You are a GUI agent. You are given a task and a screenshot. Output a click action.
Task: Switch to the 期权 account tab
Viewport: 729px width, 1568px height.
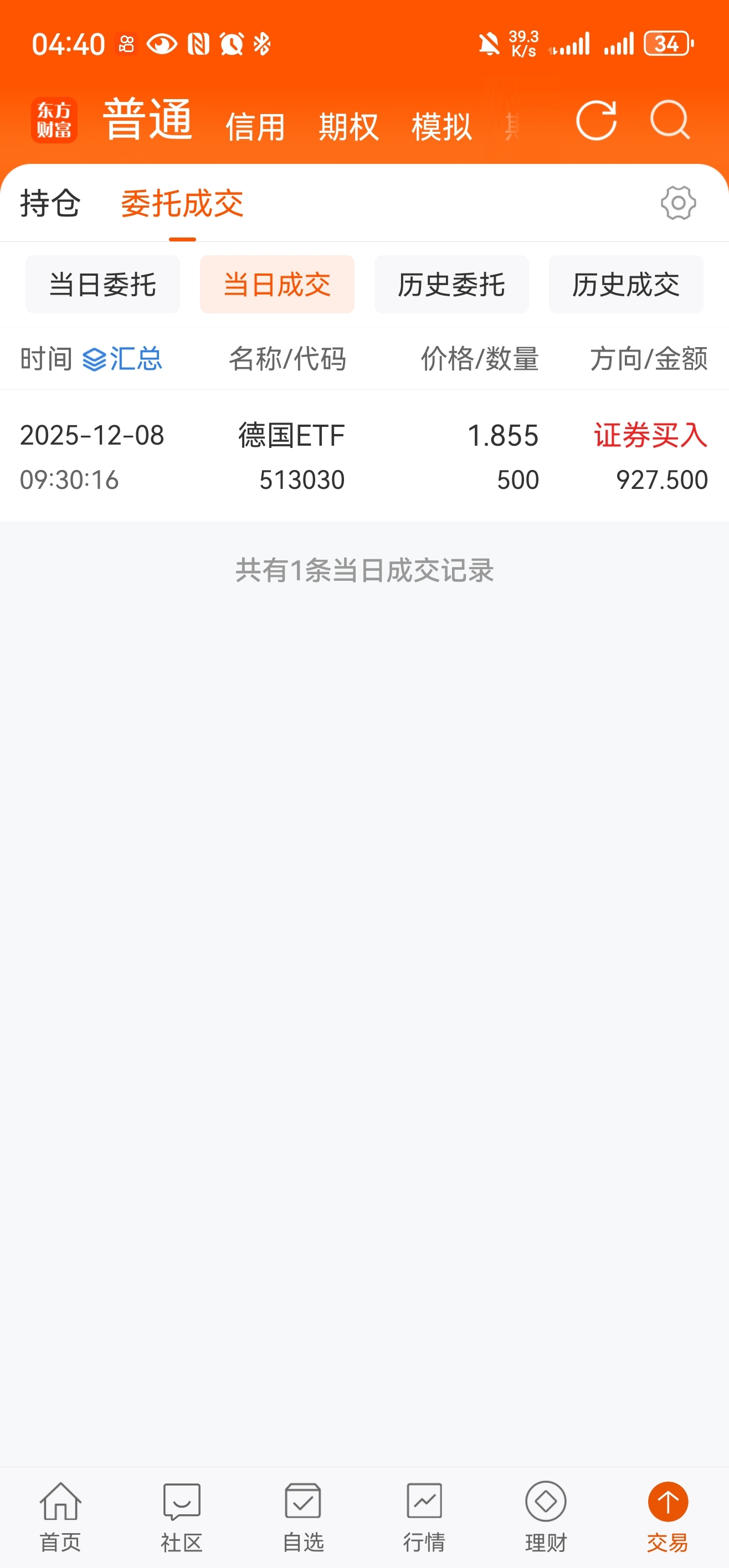tap(348, 127)
